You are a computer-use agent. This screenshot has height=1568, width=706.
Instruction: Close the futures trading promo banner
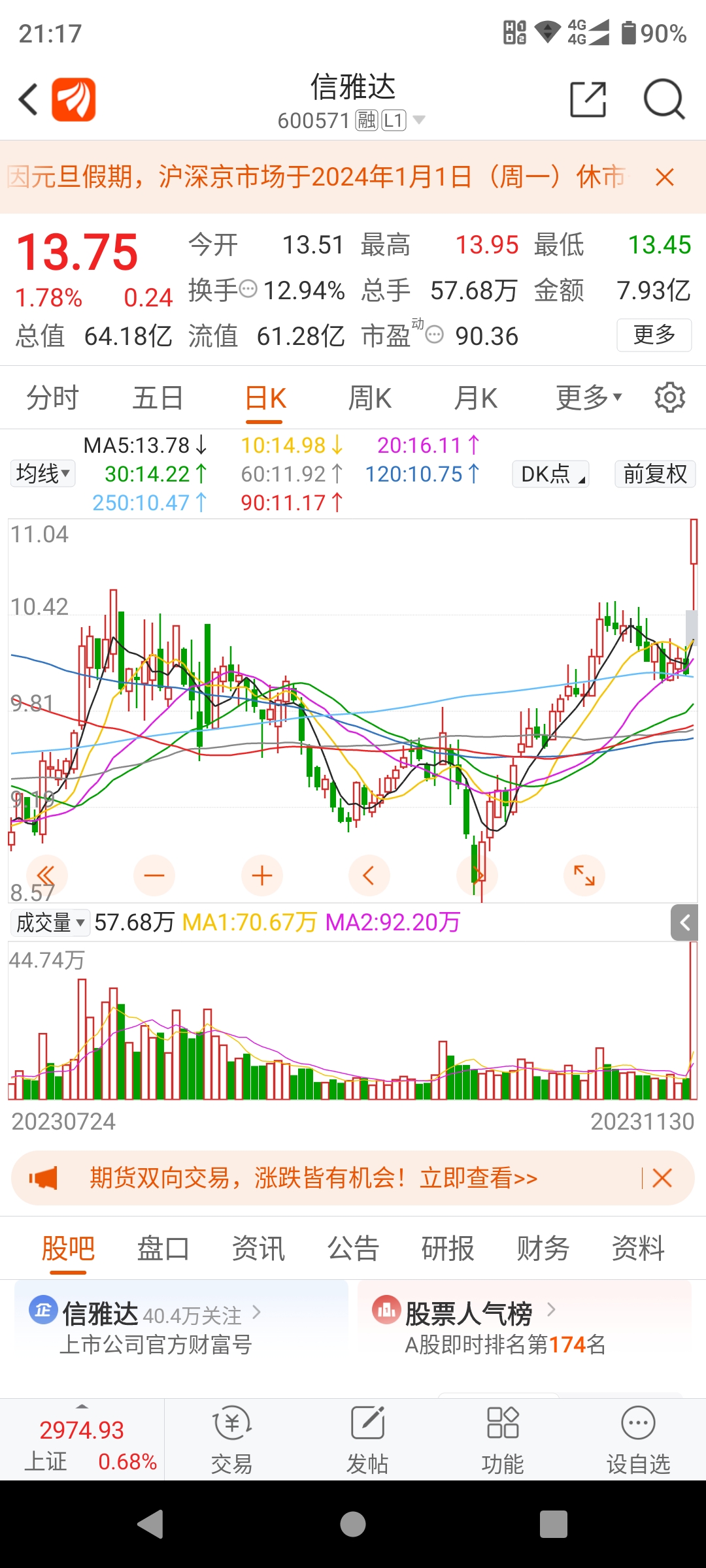[x=662, y=1178]
